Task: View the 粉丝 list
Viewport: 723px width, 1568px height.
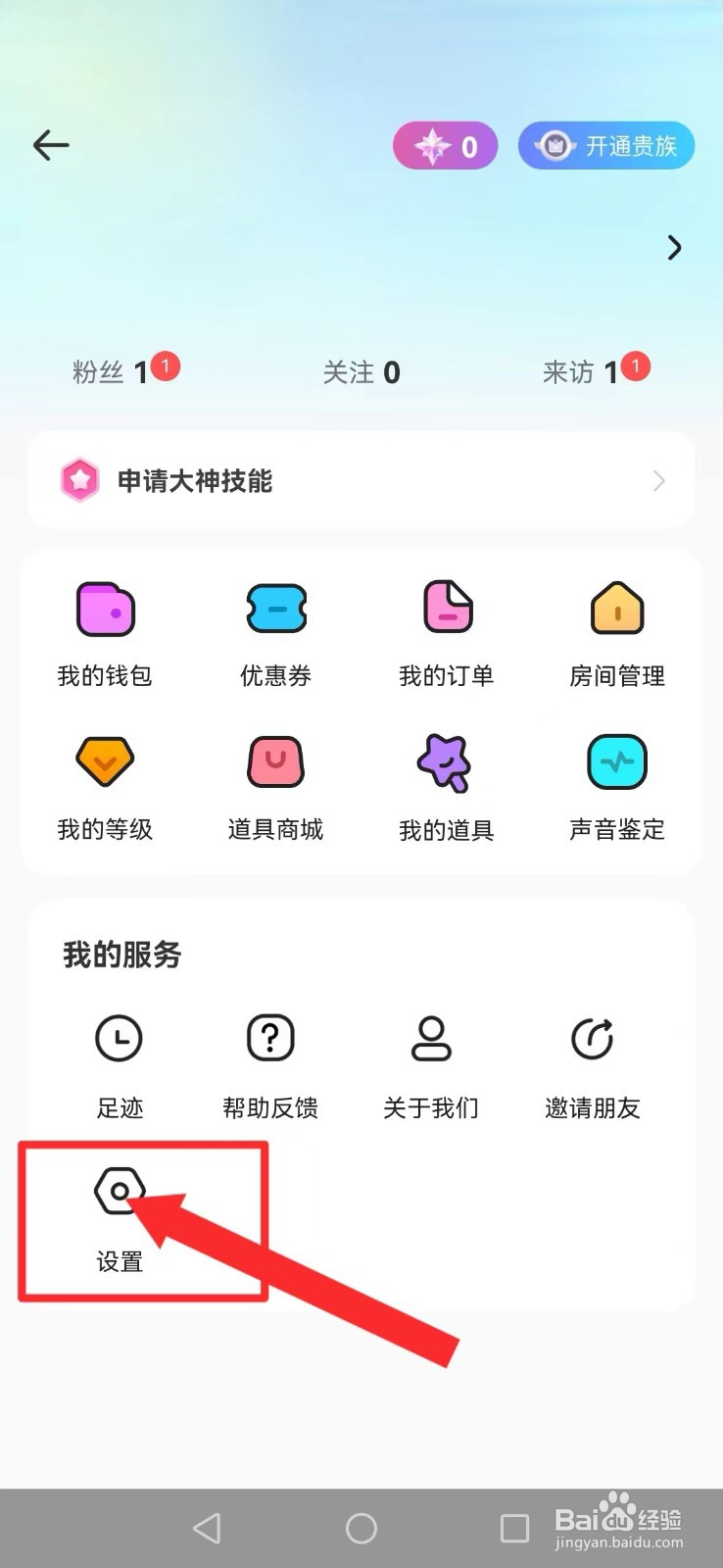Action: click(x=125, y=370)
